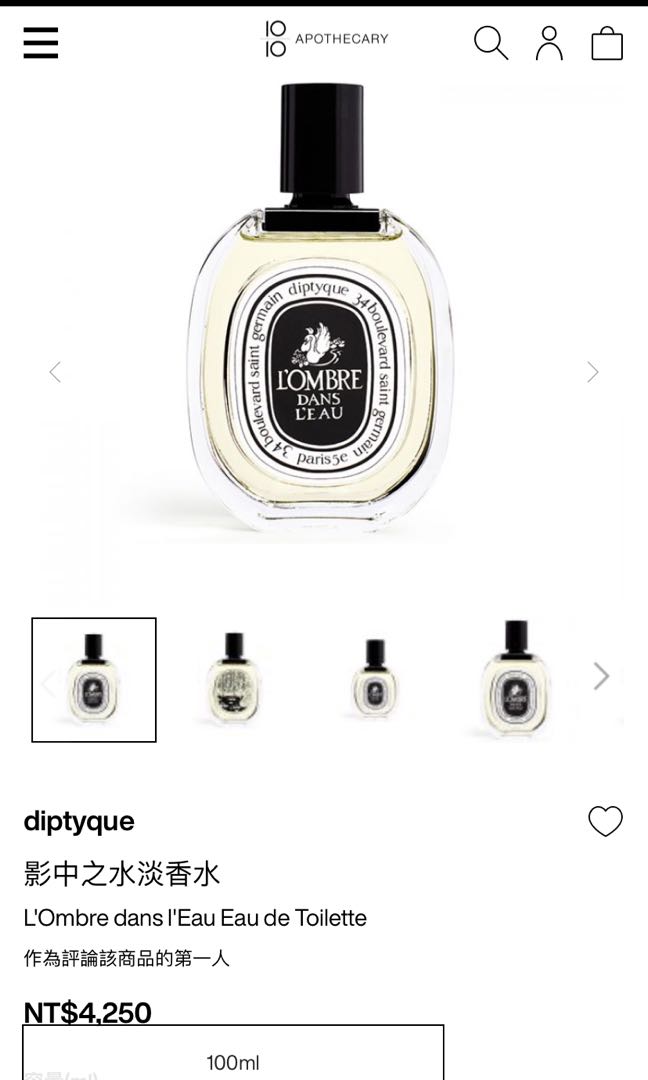Show the previous product image
This screenshot has width=648, height=1080.
(55, 372)
